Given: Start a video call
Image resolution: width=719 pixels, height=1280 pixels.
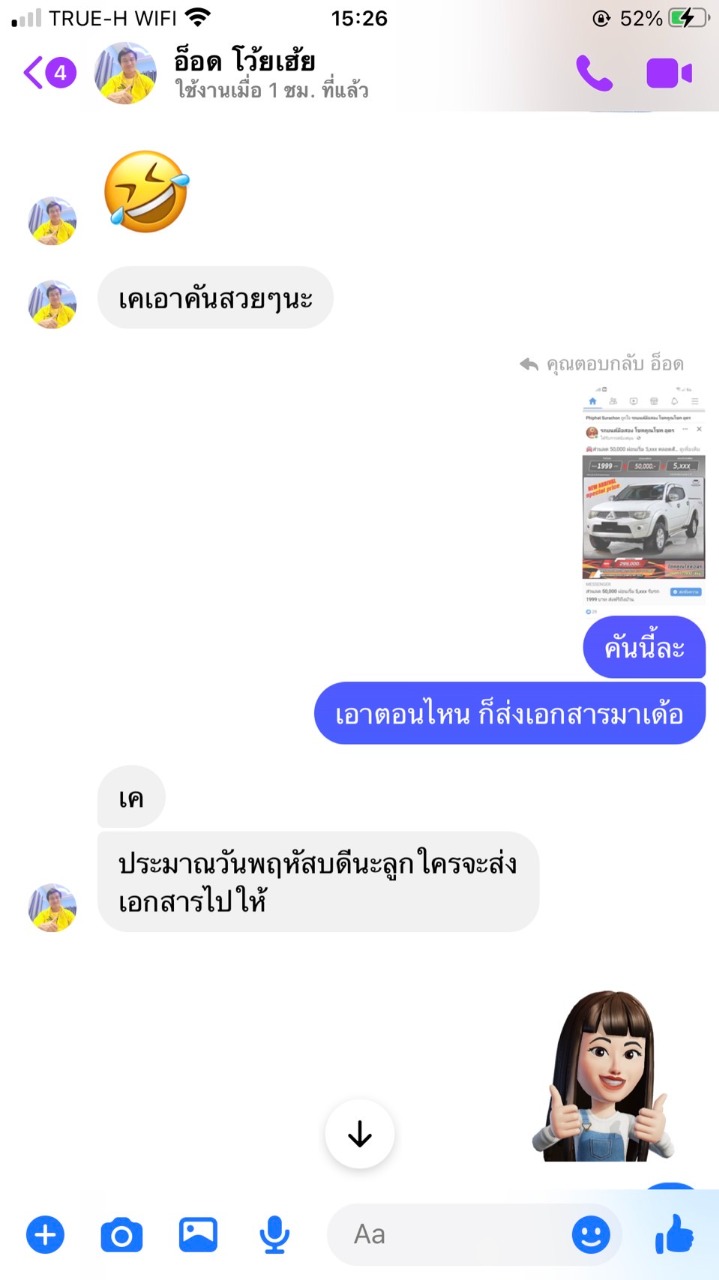Looking at the screenshot, I should 669,74.
